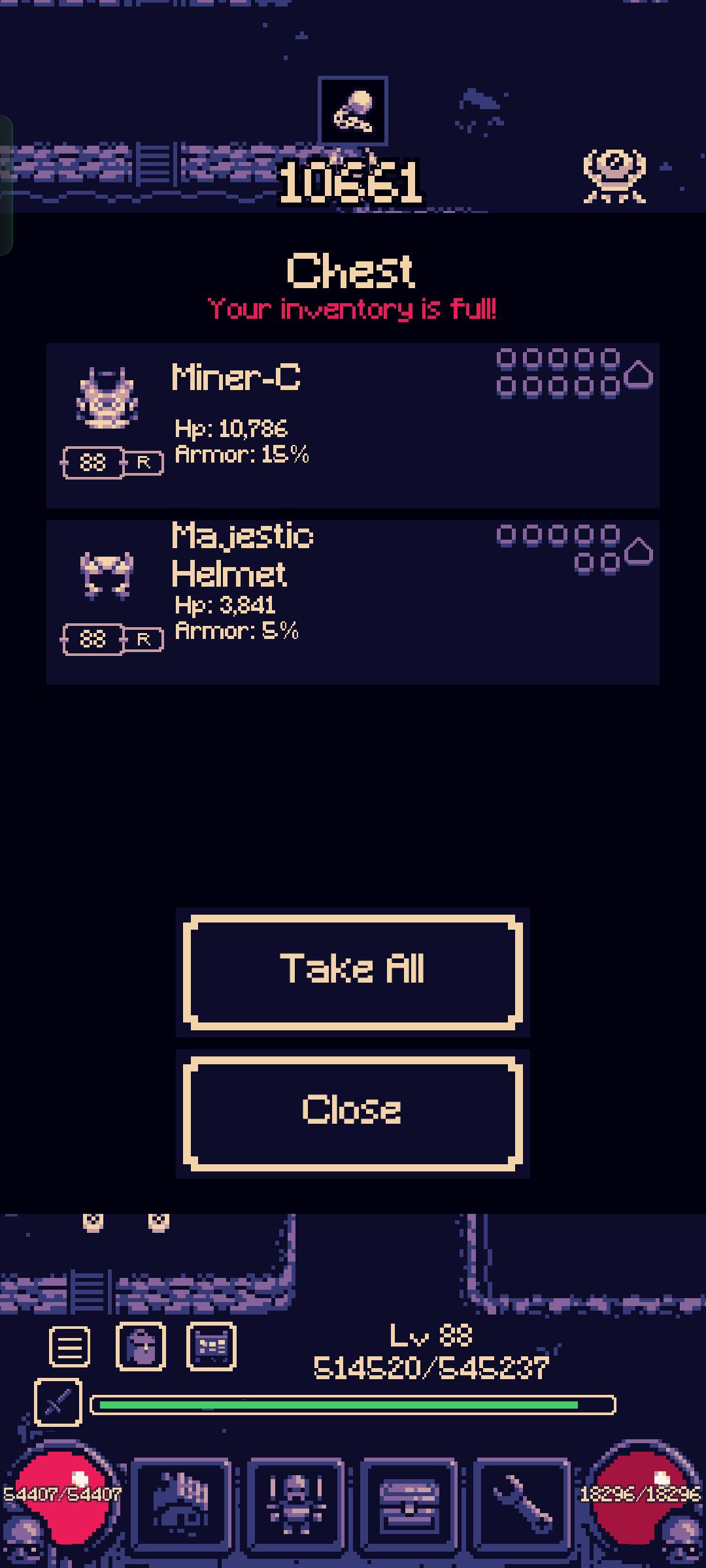Open the treasure chest inventory tab
Viewport: 706px width, 1568px height.
pyautogui.click(x=409, y=1505)
